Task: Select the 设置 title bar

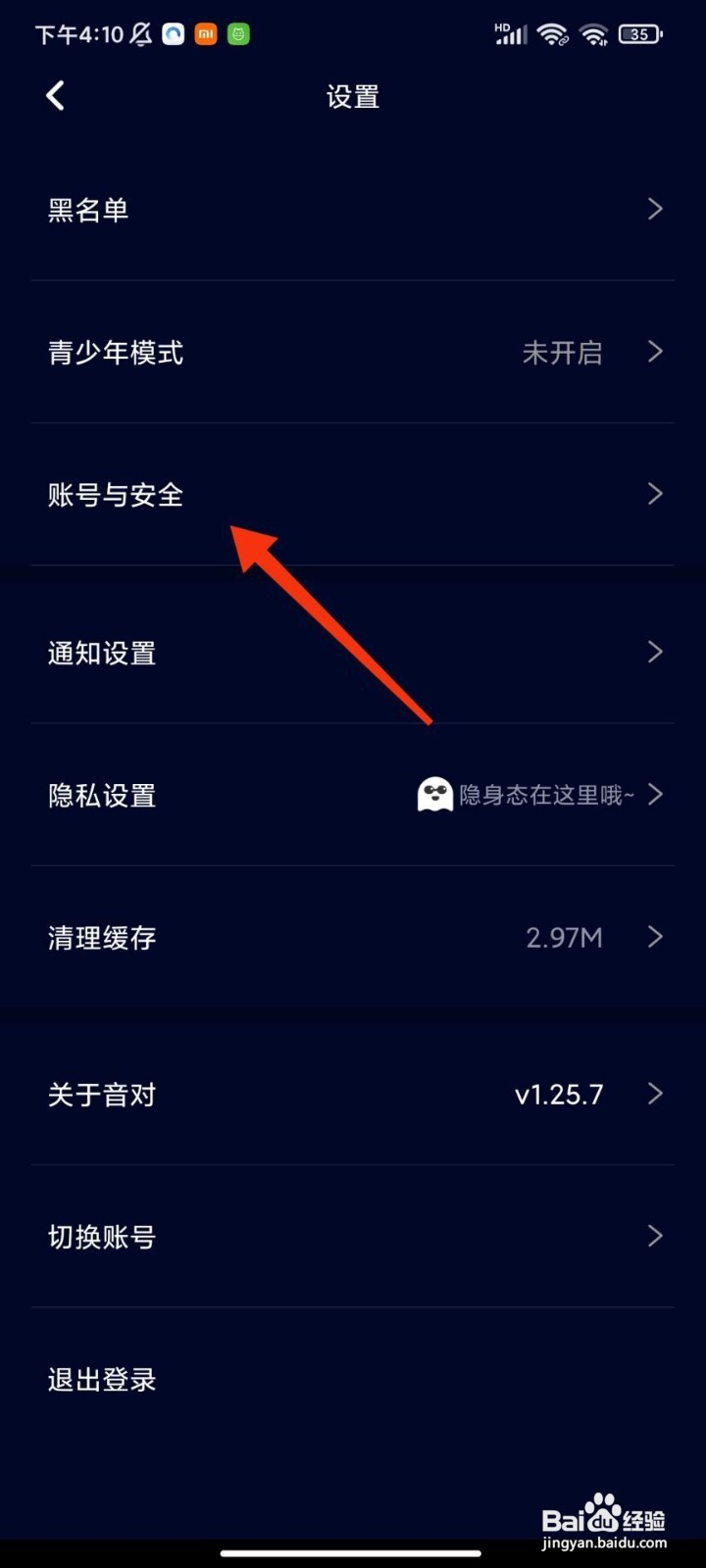Action: point(352,96)
